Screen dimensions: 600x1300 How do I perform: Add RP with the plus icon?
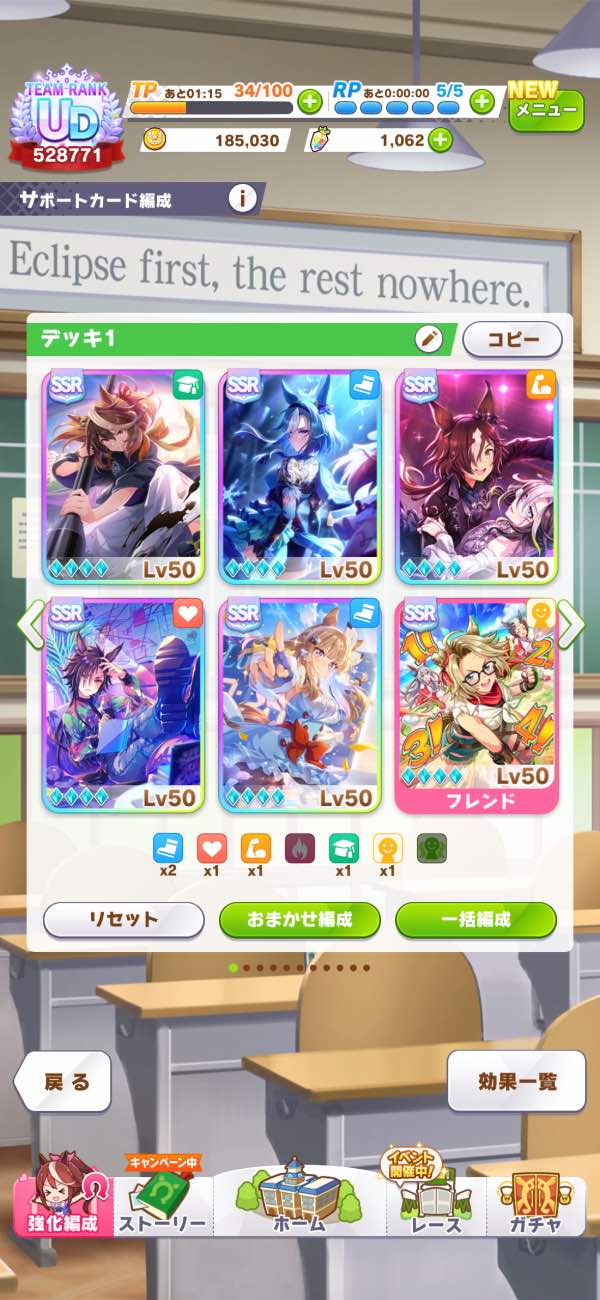tap(482, 101)
